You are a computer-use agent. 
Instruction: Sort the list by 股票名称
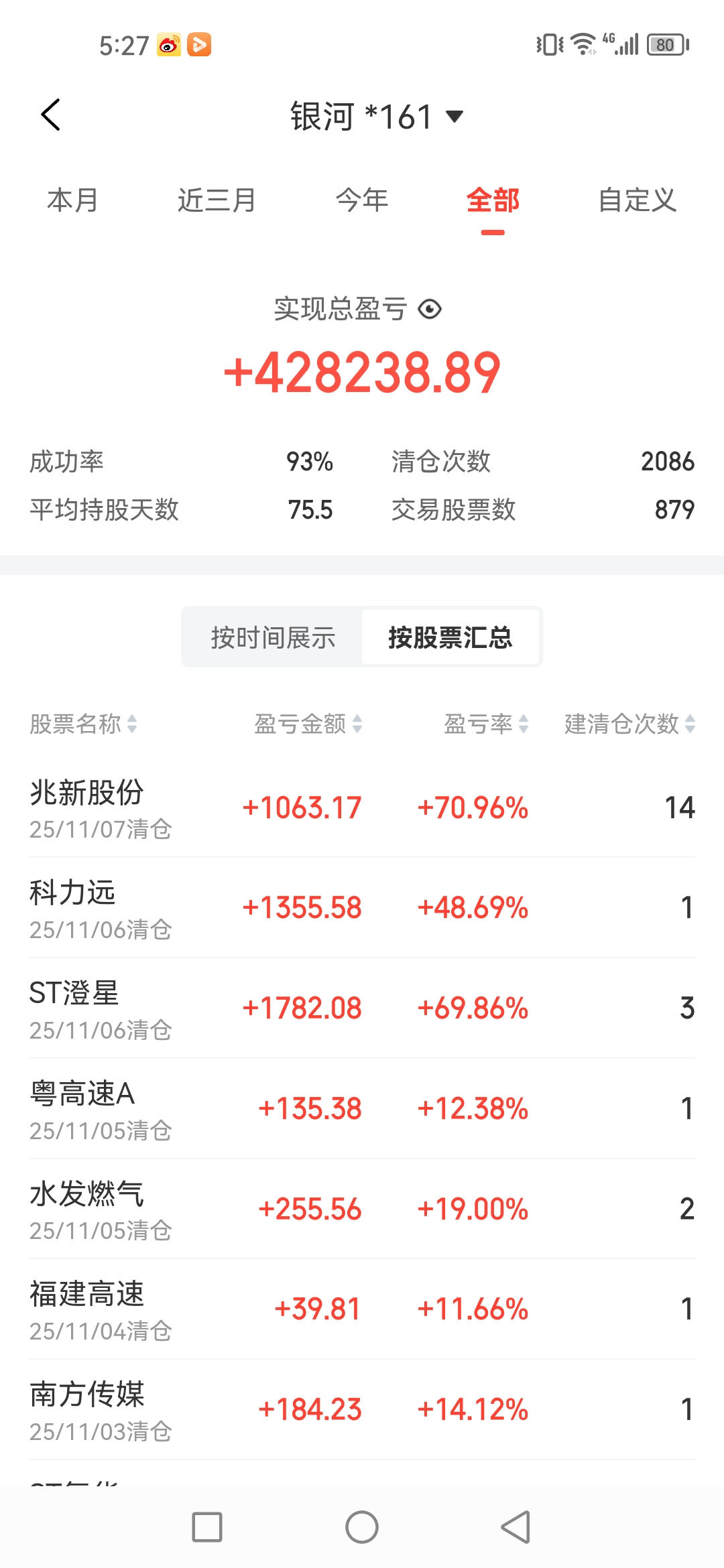(83, 724)
